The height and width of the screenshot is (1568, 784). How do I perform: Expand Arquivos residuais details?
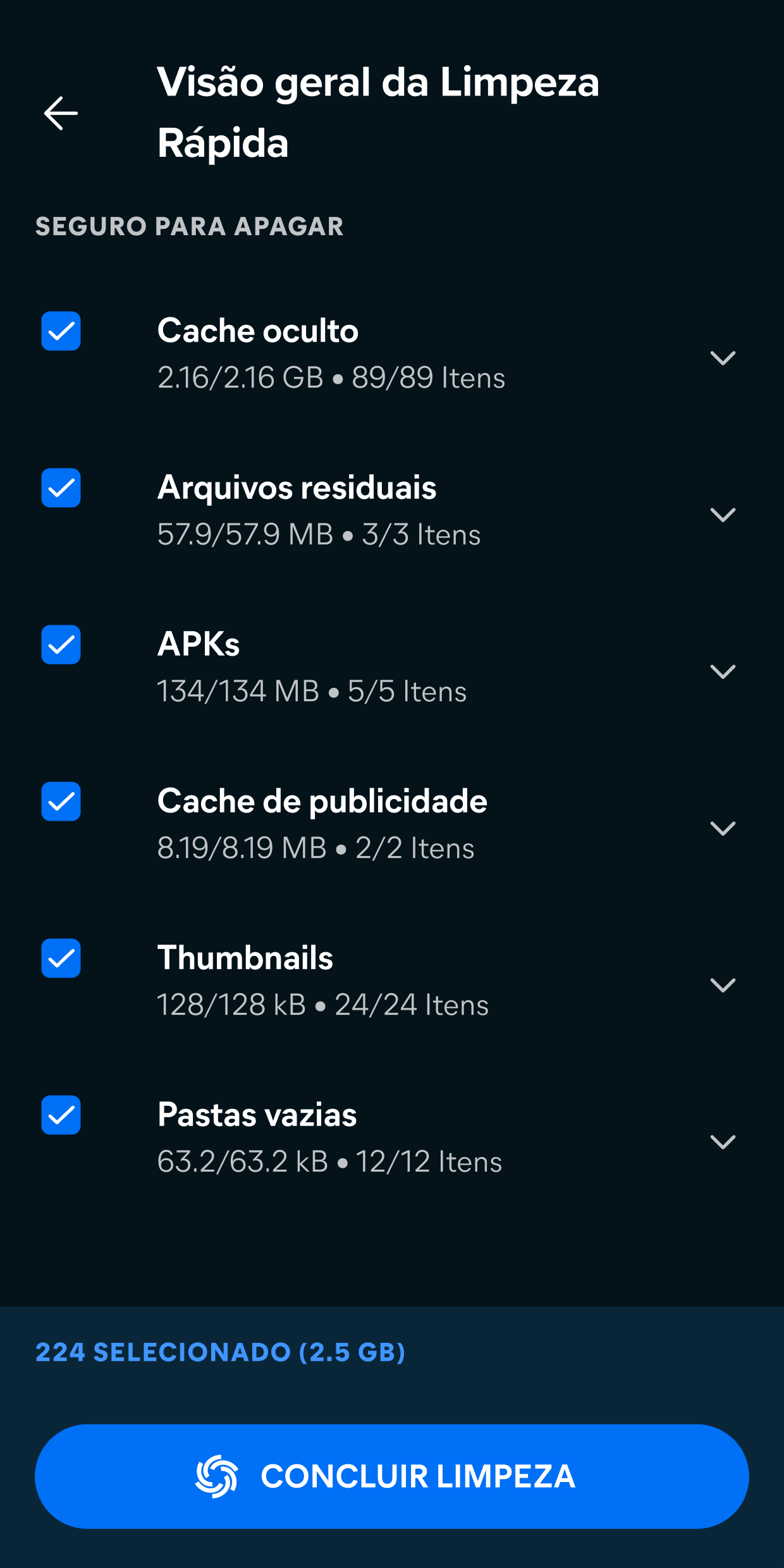coord(723,515)
